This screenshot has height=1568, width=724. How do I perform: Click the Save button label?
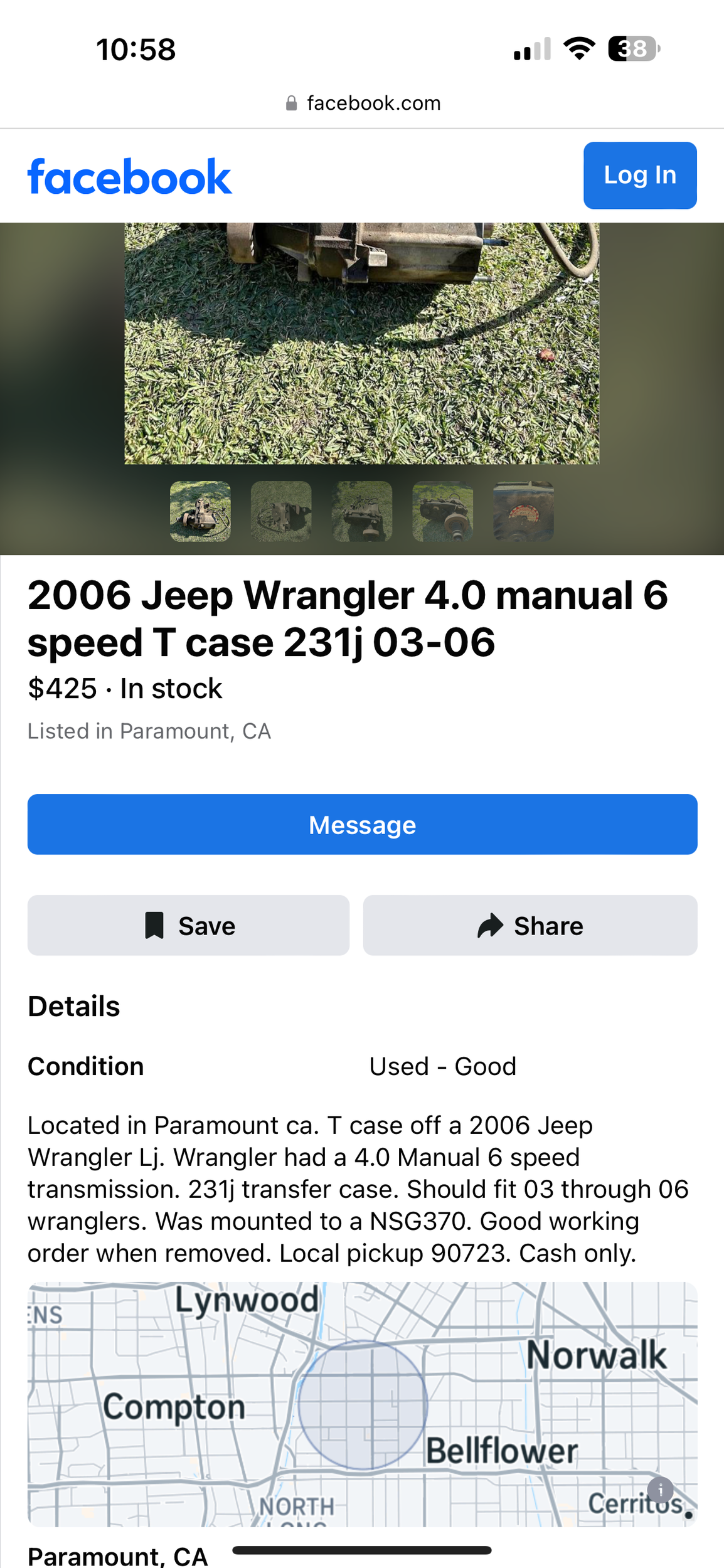[207, 925]
